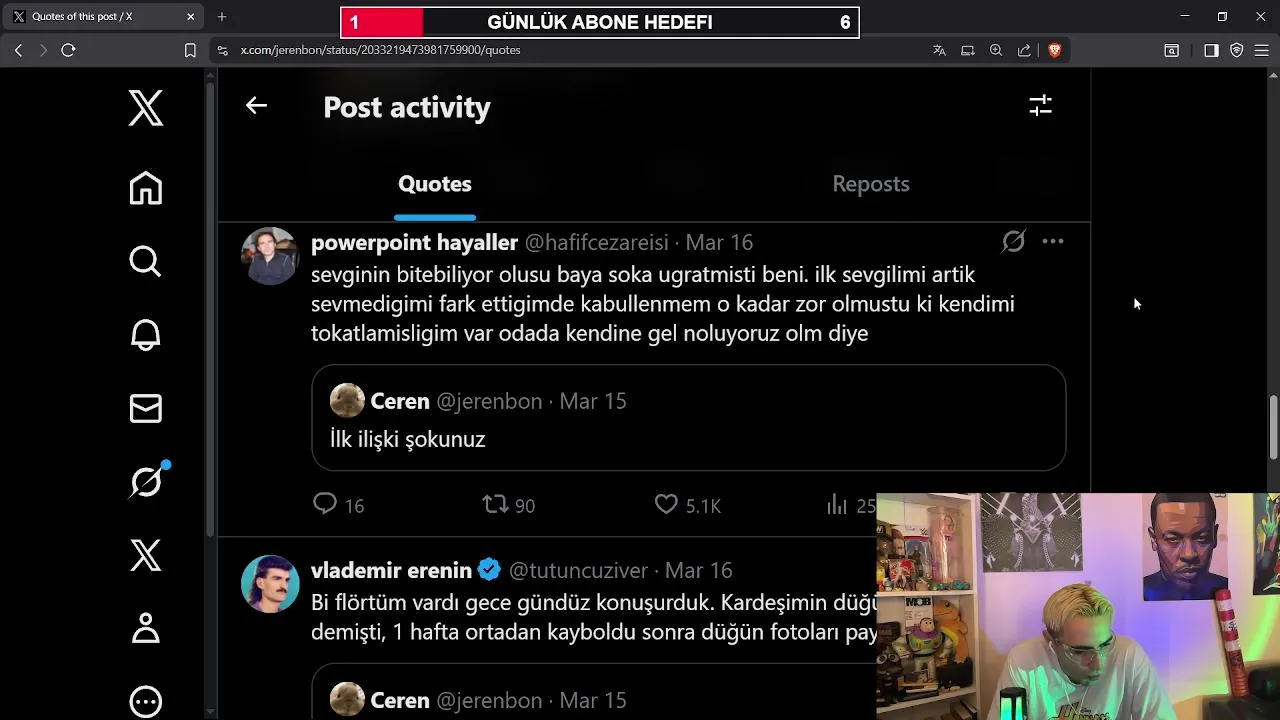Open vlademir erenin's profile avatar
1280x720 pixels.
click(270, 584)
